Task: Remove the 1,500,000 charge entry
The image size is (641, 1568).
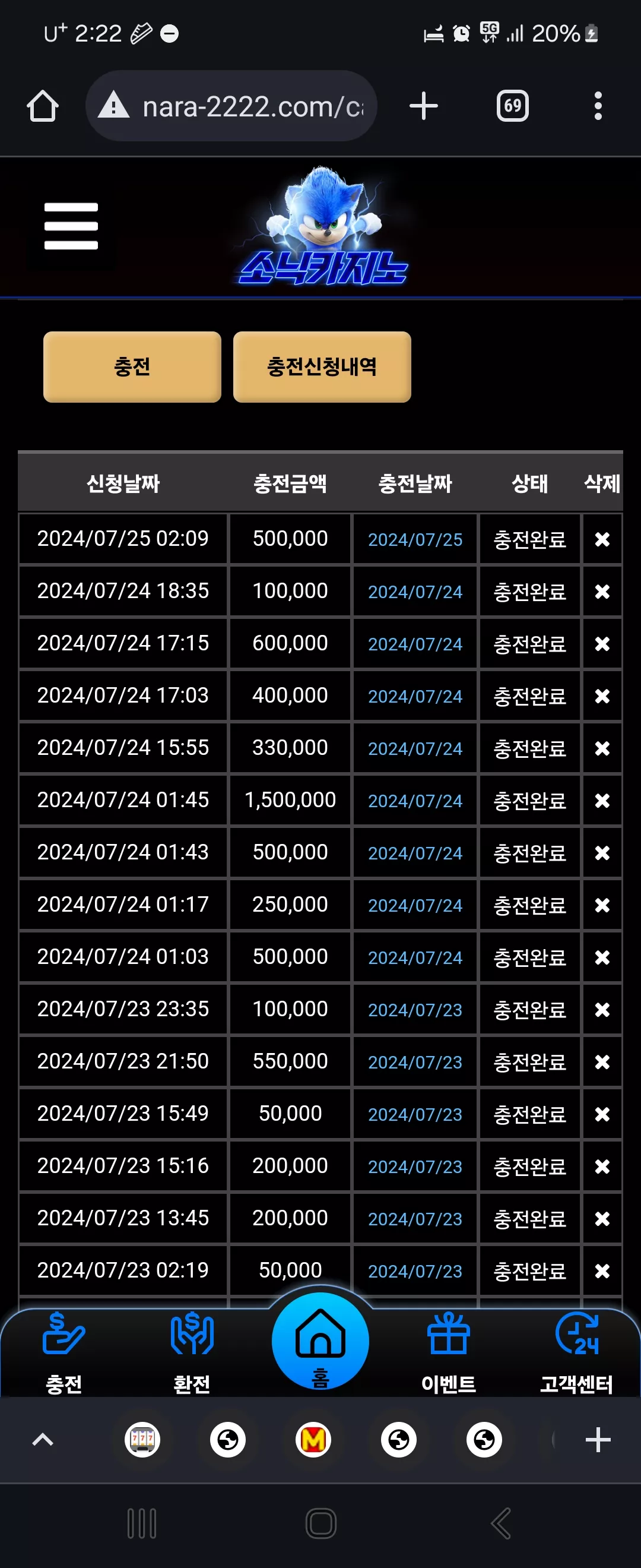Action: tap(602, 801)
